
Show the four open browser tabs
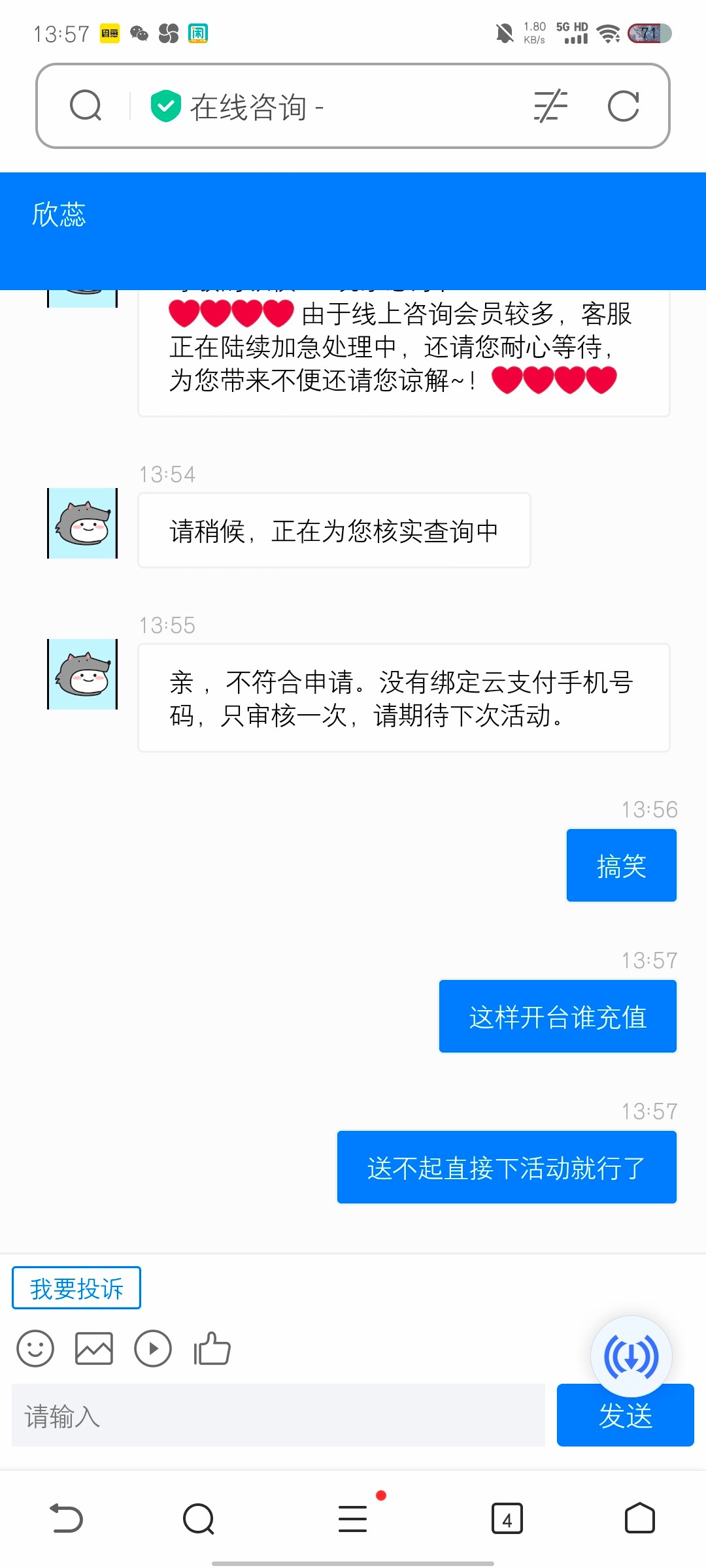click(507, 1518)
